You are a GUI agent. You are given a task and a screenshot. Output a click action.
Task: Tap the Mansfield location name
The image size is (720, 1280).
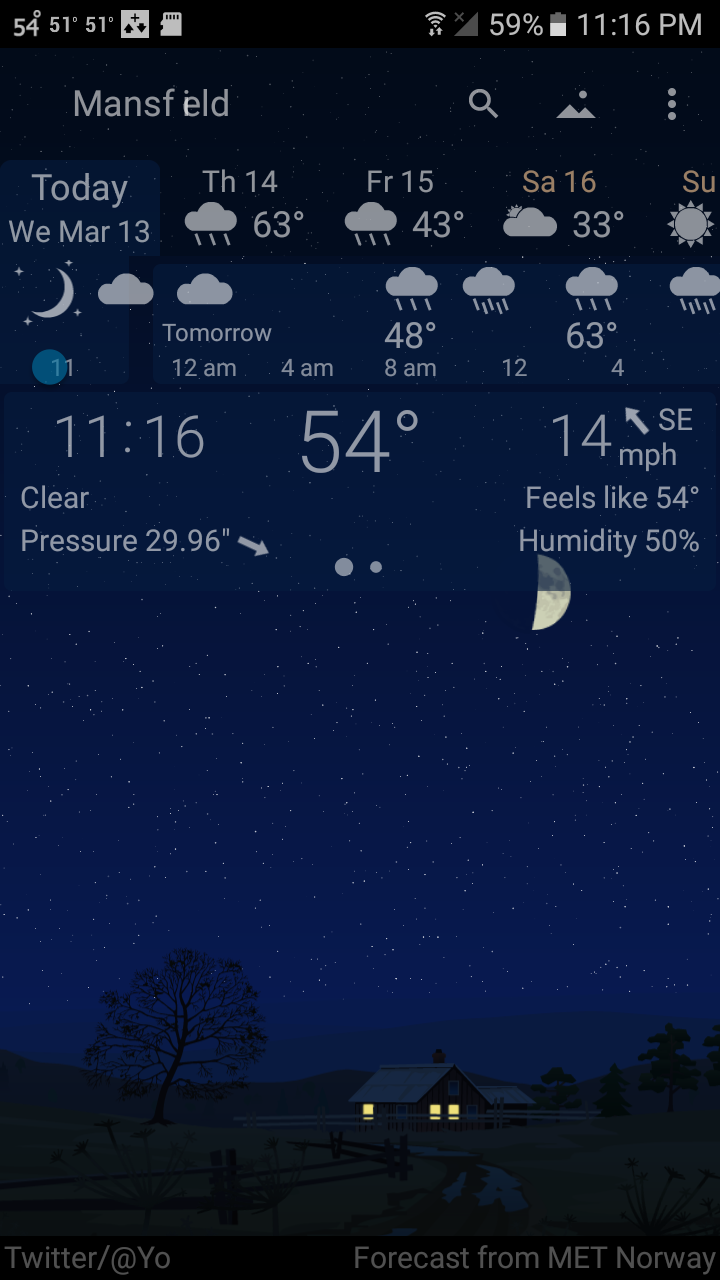[151, 103]
